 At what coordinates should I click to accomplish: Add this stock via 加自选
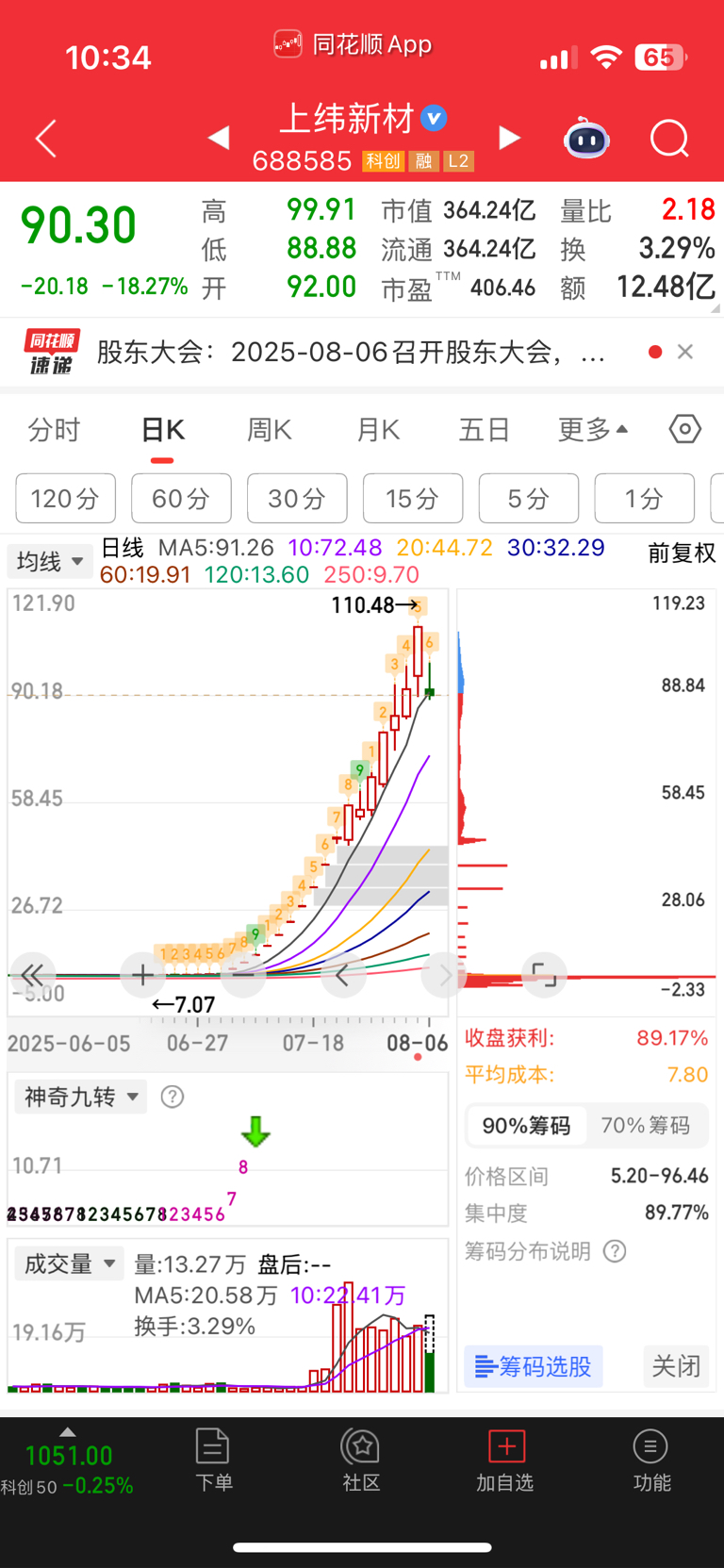point(505,1460)
